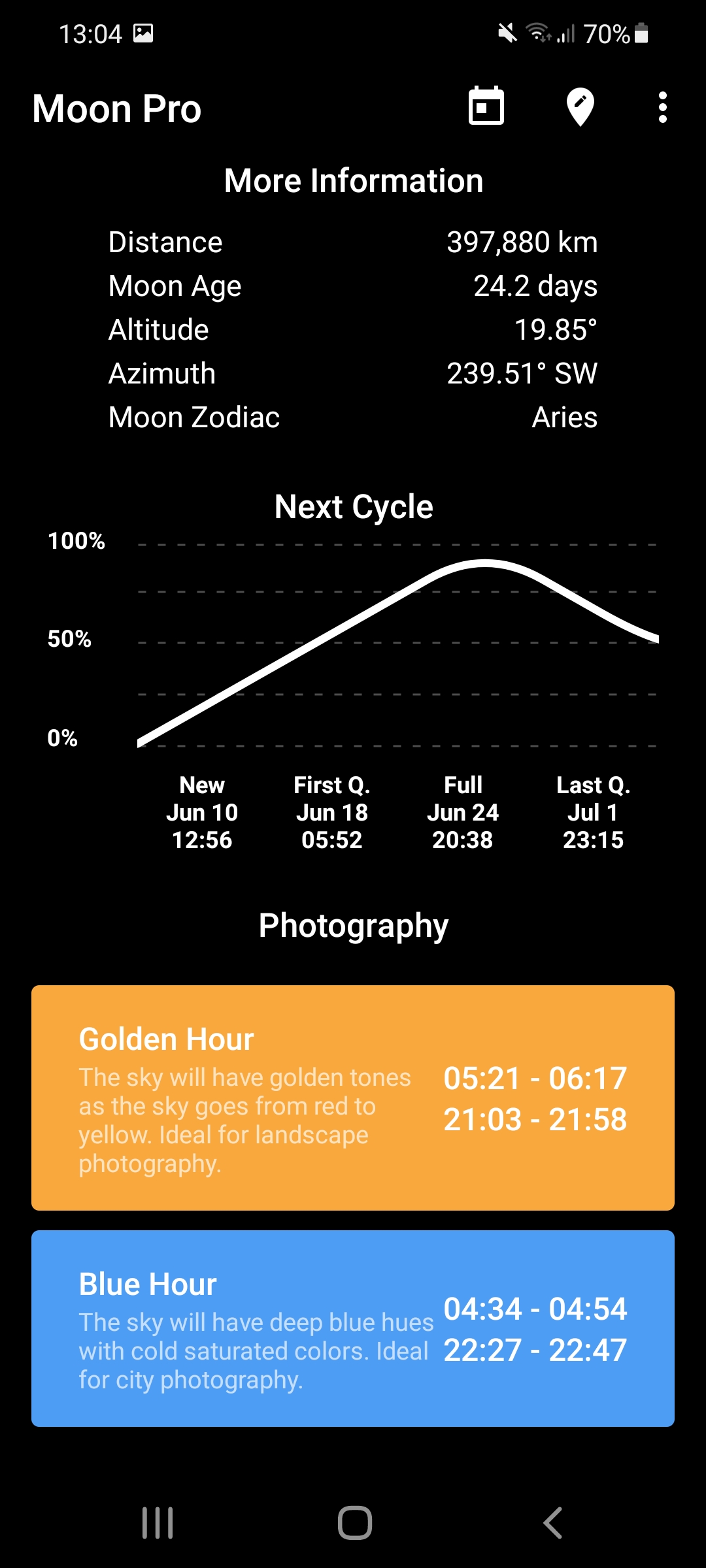Screen dimensions: 706x1568
Task: Open recent apps from the navigation bar
Action: coord(158,1523)
